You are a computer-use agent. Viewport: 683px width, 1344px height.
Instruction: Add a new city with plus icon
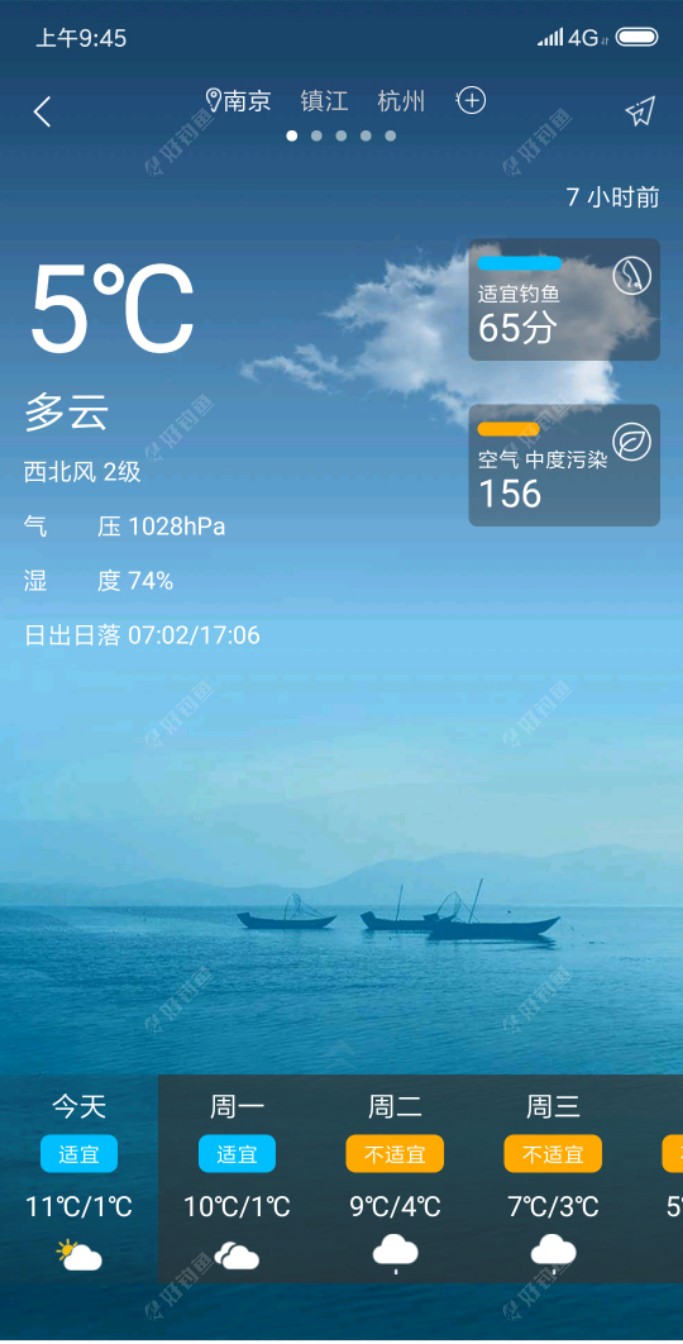pos(471,100)
